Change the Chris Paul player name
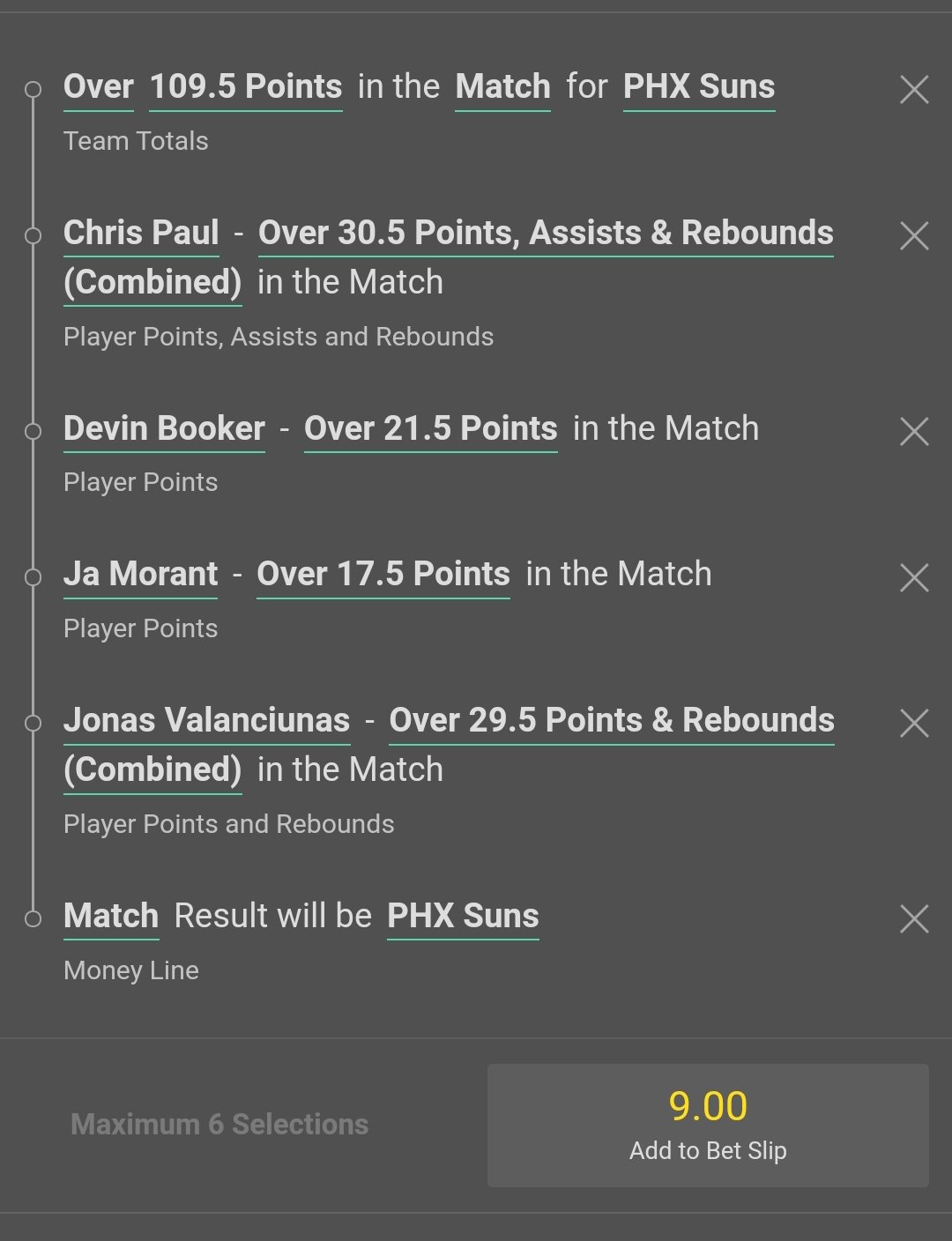The image size is (952, 1241). (x=141, y=234)
